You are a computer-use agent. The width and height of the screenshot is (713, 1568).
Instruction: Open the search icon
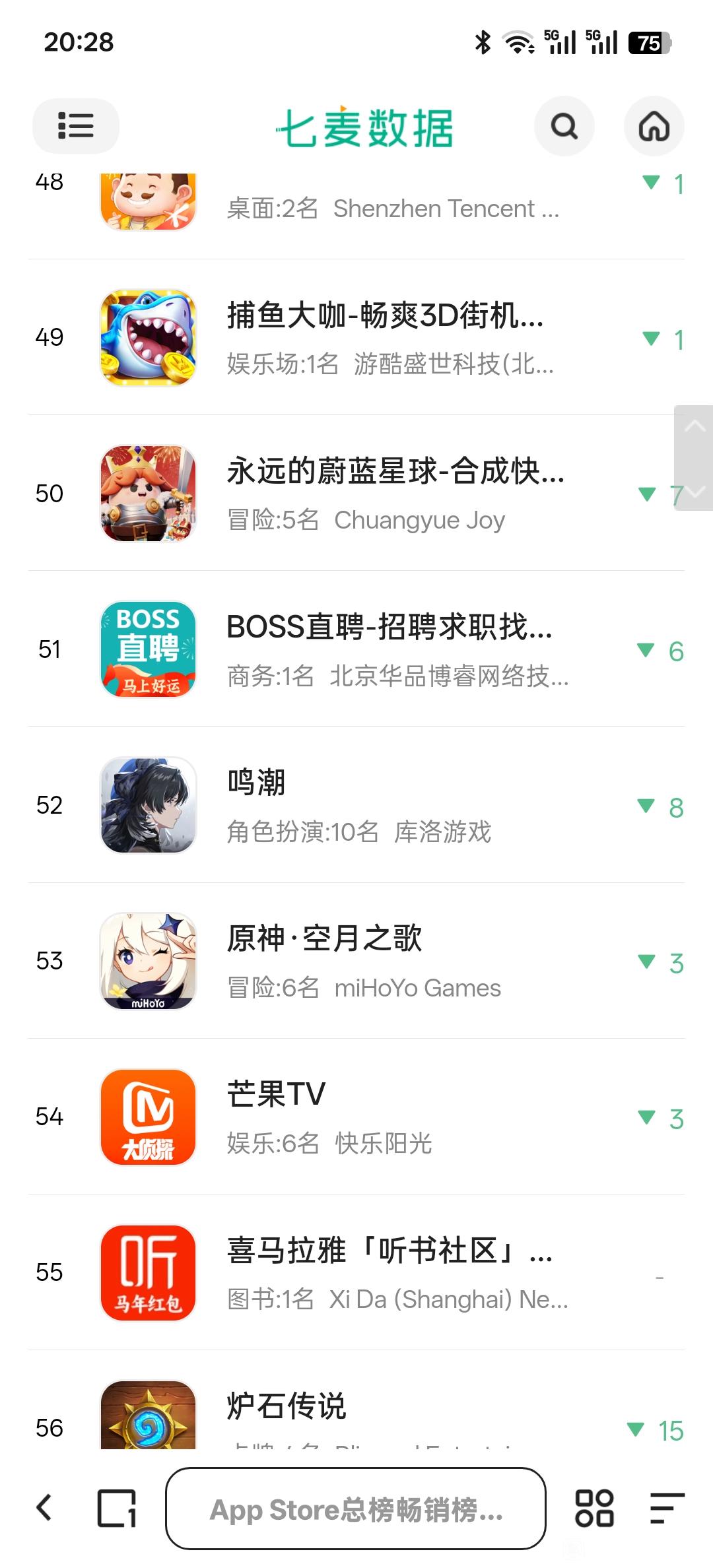tap(564, 125)
